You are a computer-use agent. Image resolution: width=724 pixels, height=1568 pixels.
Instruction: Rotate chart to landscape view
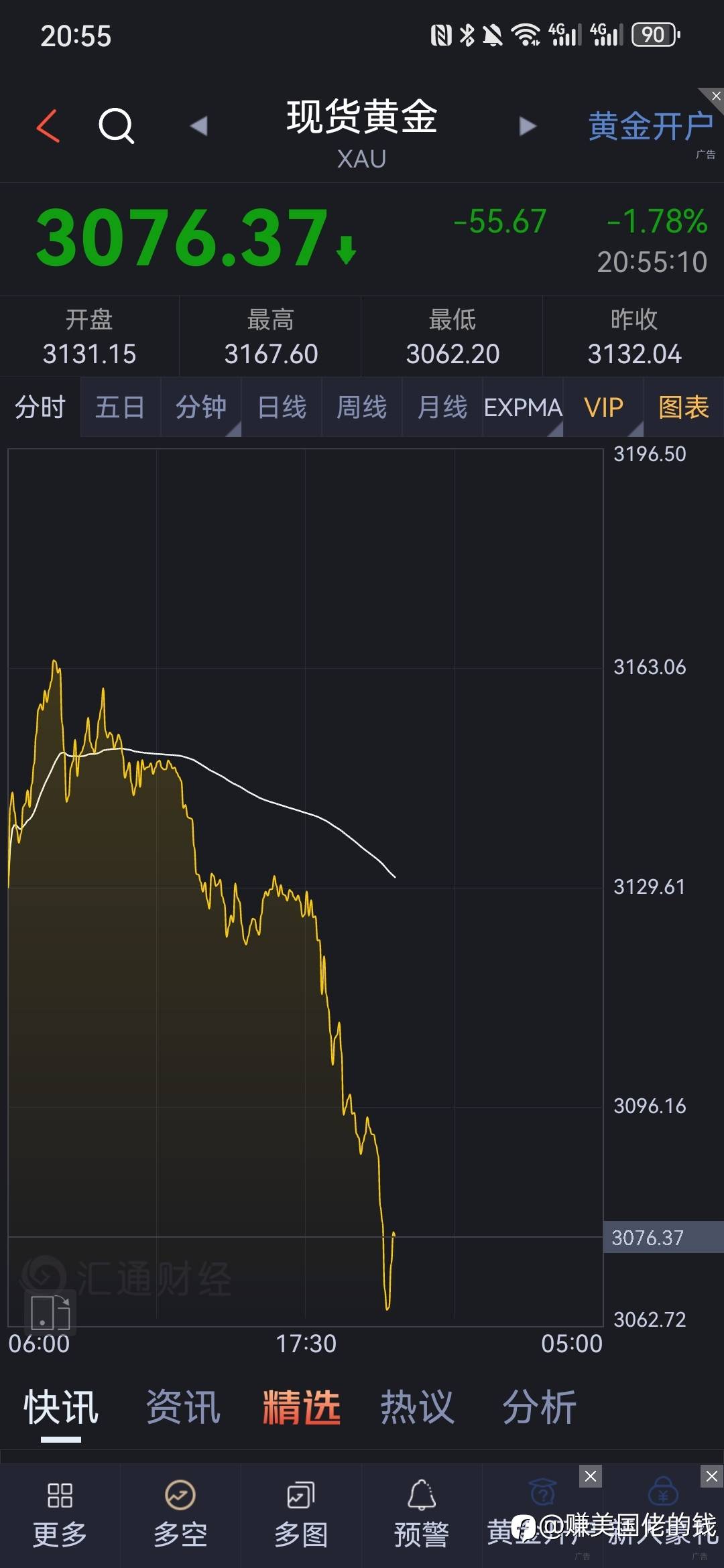click(50, 1312)
